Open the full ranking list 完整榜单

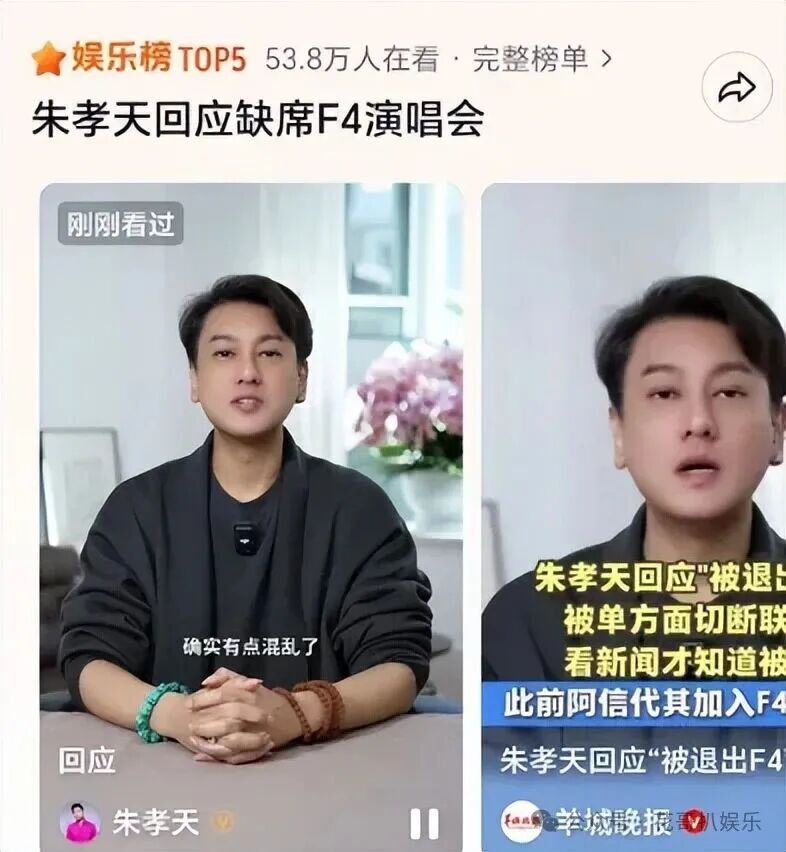click(x=541, y=59)
